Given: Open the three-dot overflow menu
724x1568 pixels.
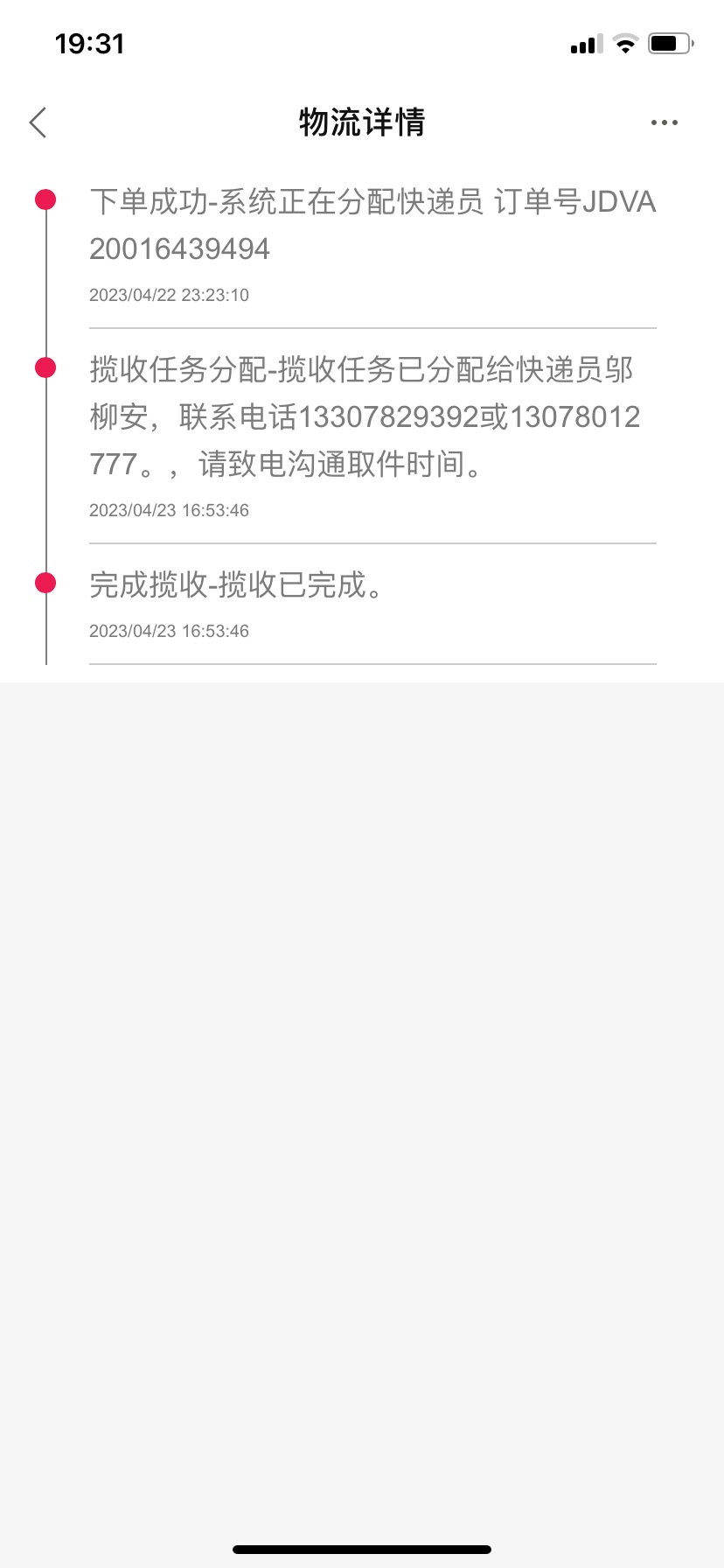Looking at the screenshot, I should 665,122.
